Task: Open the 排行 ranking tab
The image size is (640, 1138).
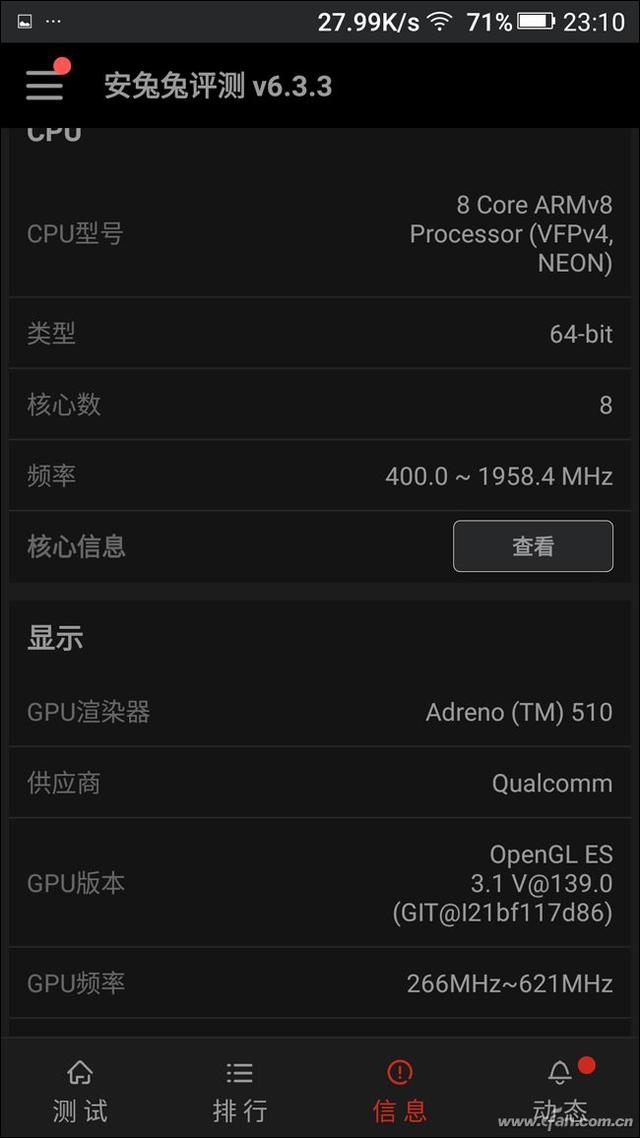Action: (x=239, y=1091)
